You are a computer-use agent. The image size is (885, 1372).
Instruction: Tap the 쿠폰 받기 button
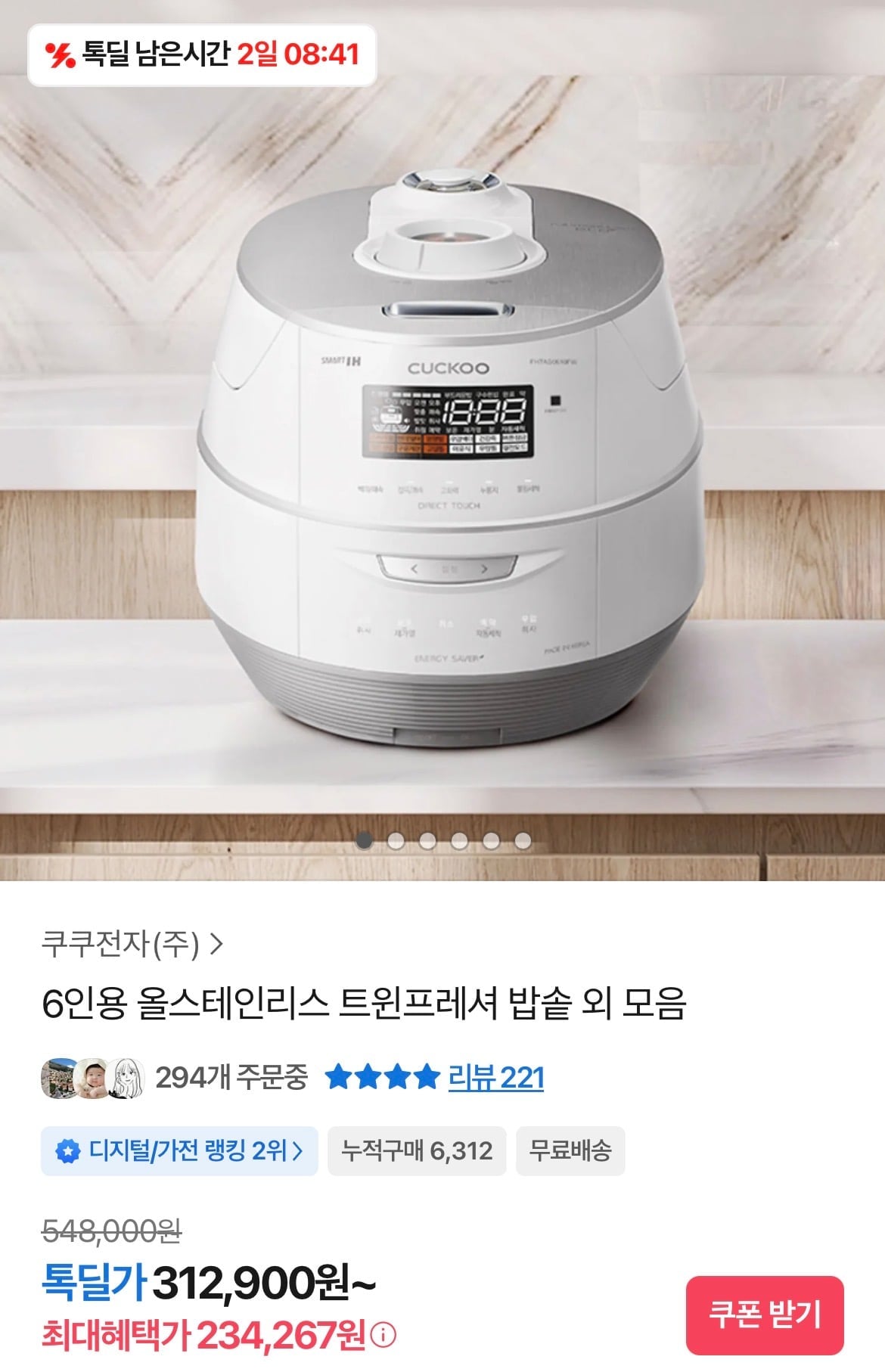[764, 1315]
